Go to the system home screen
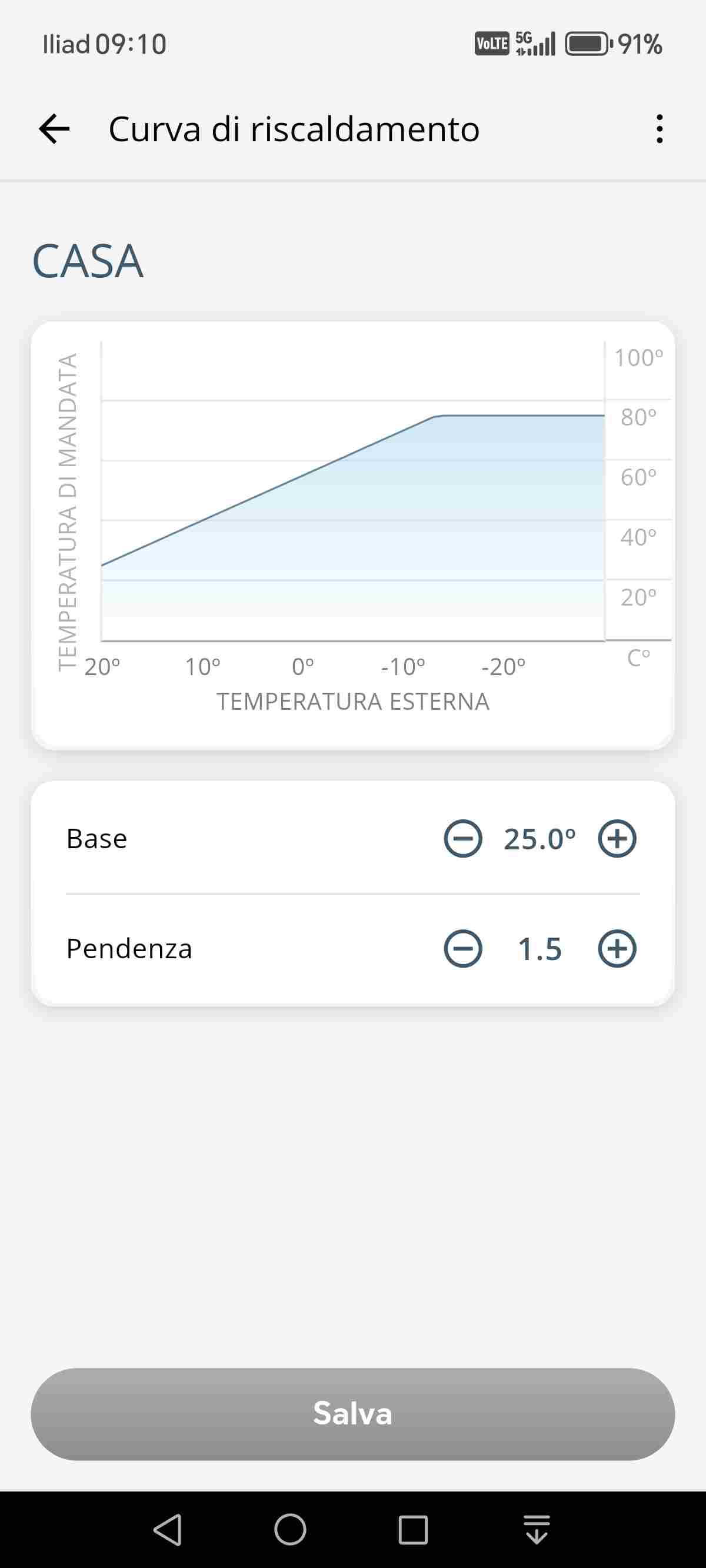Image resolution: width=706 pixels, height=1568 pixels. point(290,1529)
